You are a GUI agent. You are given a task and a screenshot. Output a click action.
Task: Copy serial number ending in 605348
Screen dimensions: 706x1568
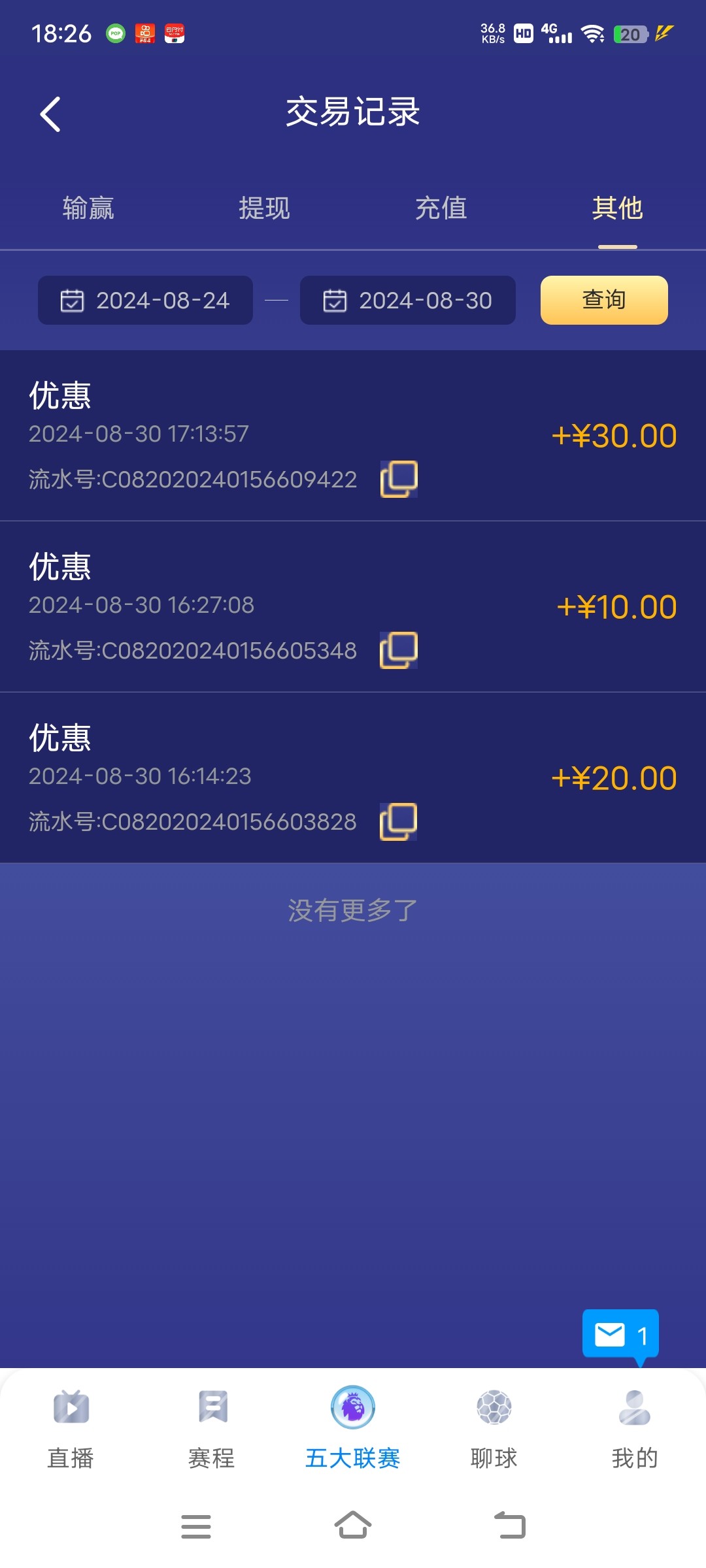coord(399,650)
